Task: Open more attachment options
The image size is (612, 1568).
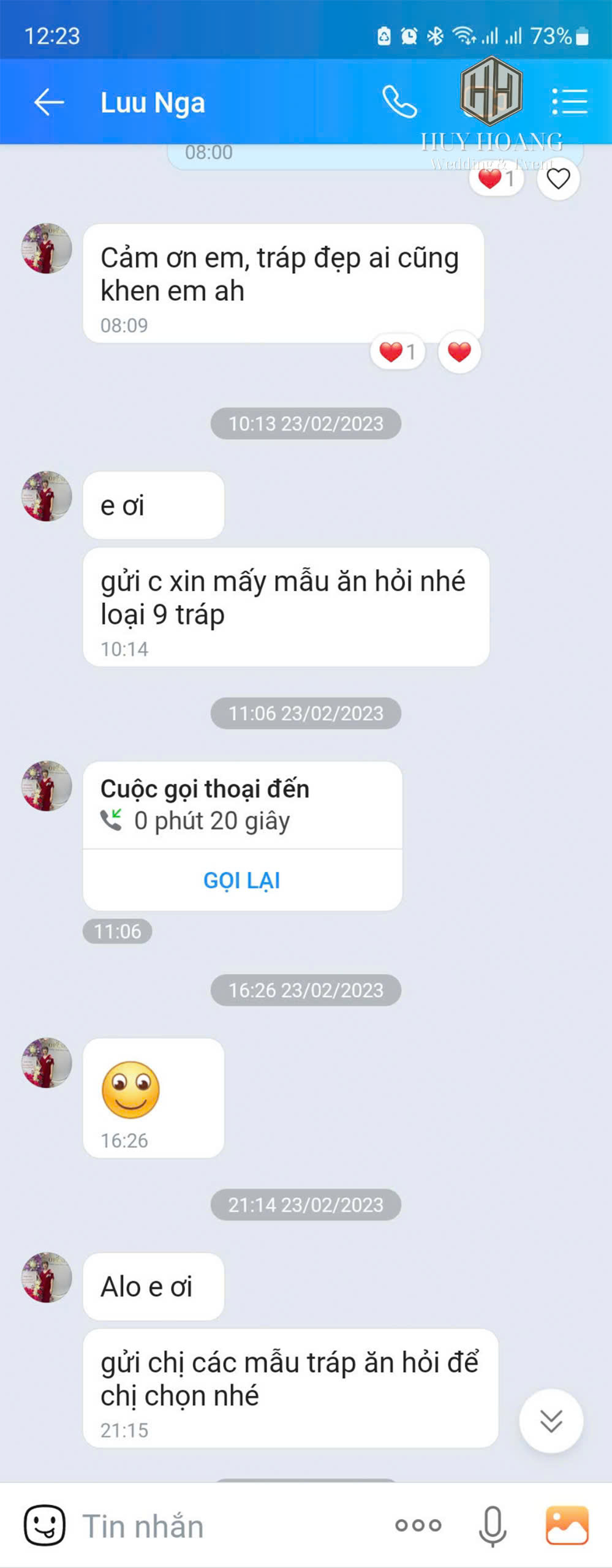Action: click(418, 1526)
